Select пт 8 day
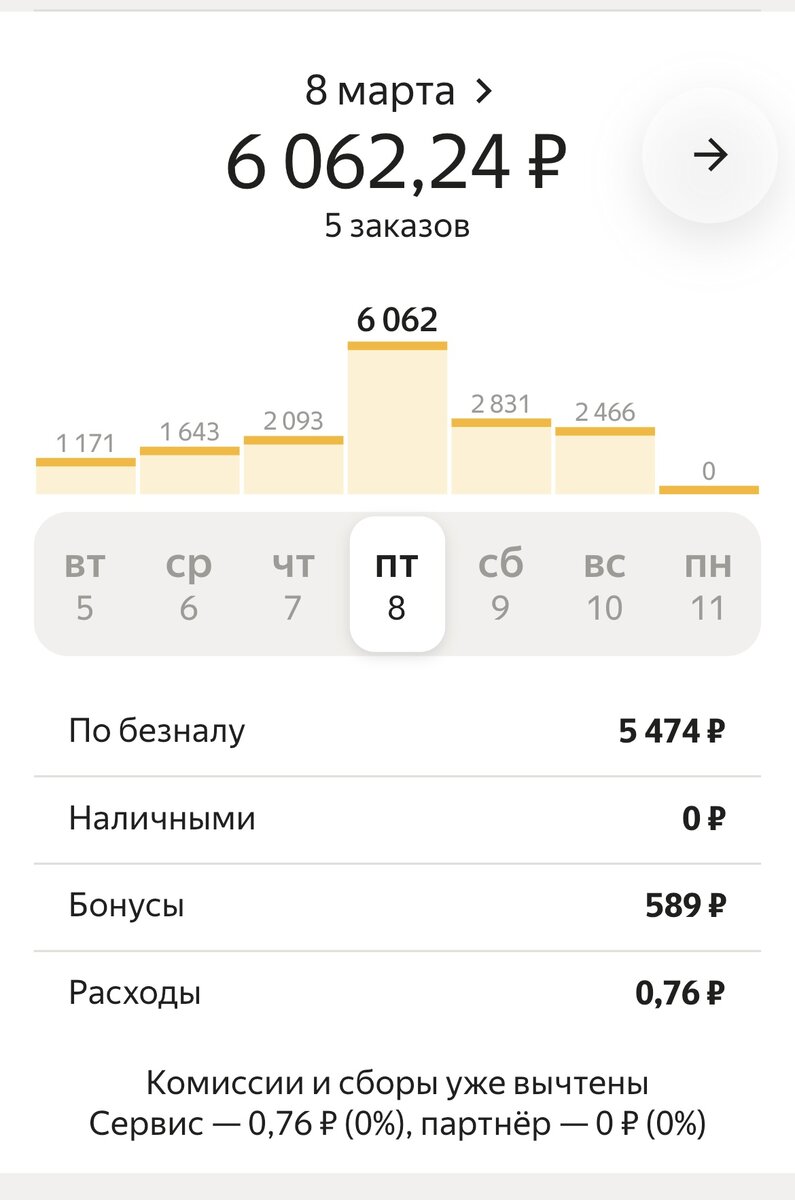795x1200 pixels. coord(397,585)
